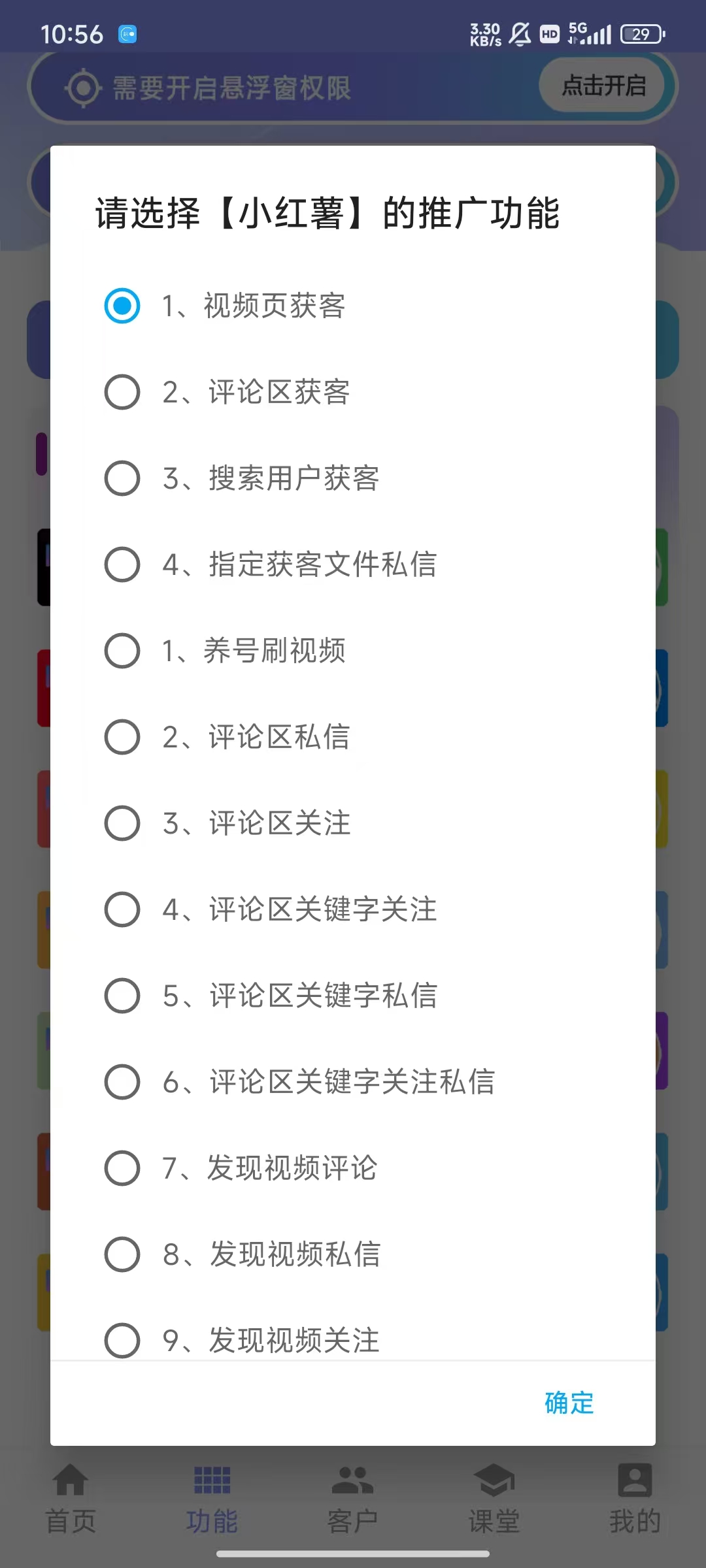Pick 发现视频关注 option
Screen dimensions: 706x1568
click(122, 1339)
